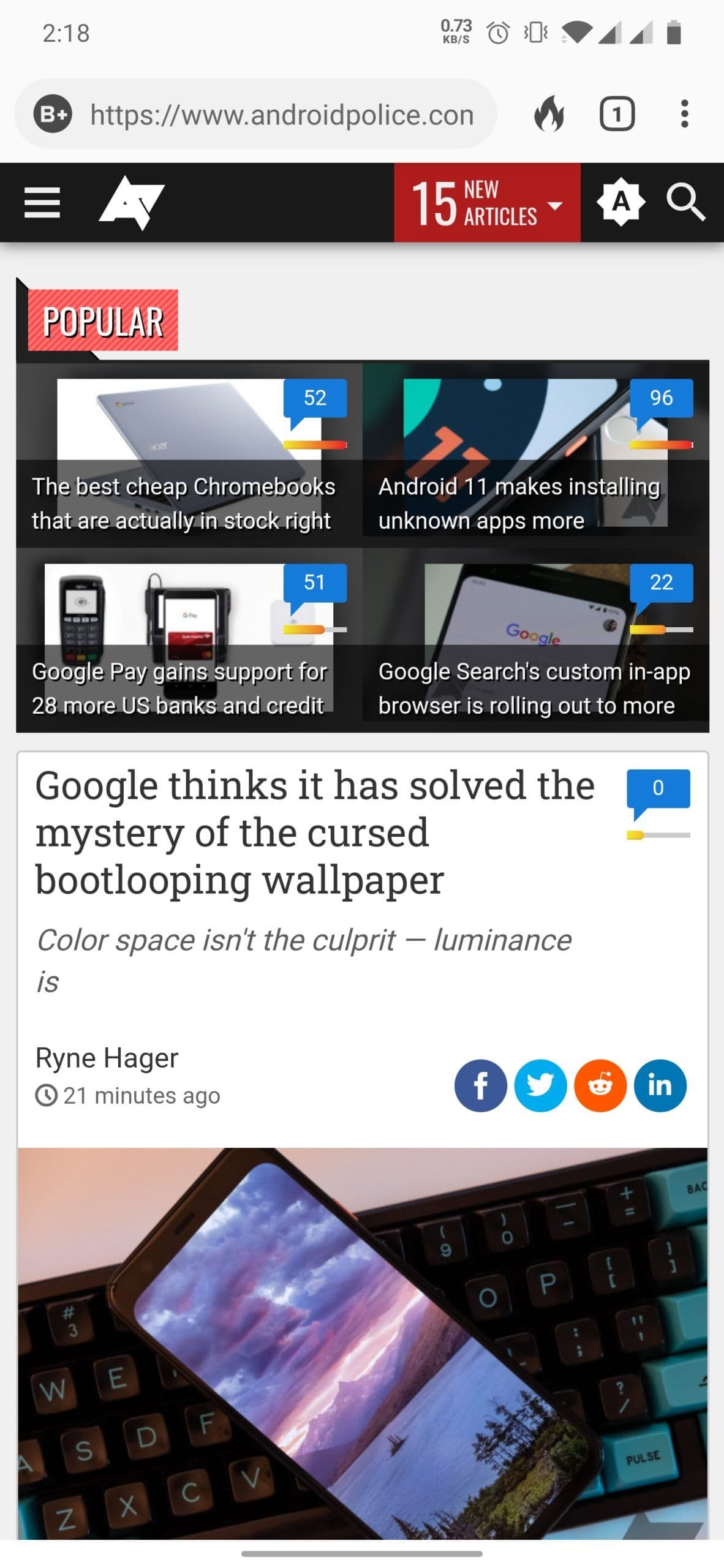Open the site search magnifier
The height and width of the screenshot is (1568, 724).
click(685, 202)
